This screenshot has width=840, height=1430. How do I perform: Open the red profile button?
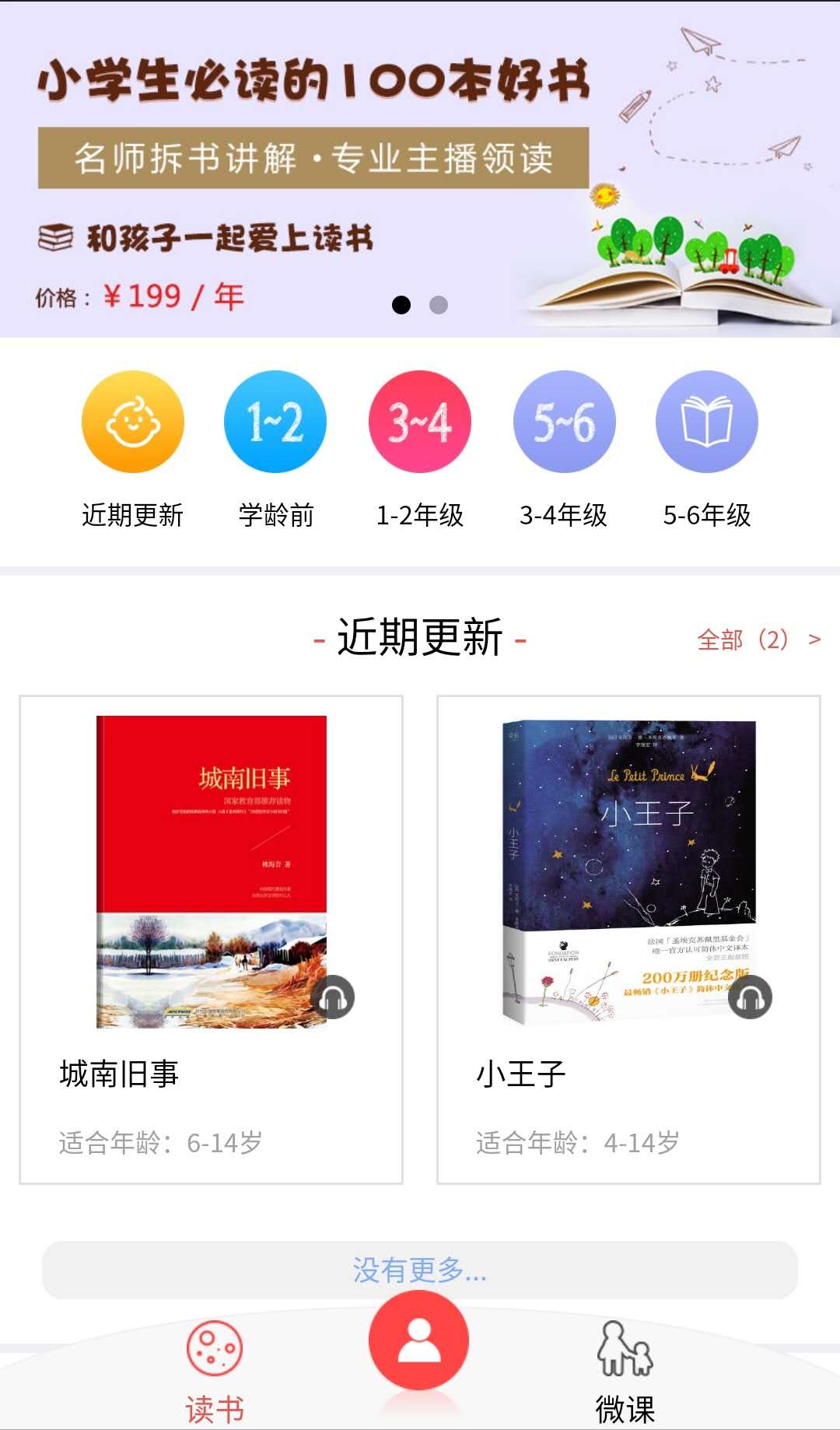click(419, 1340)
